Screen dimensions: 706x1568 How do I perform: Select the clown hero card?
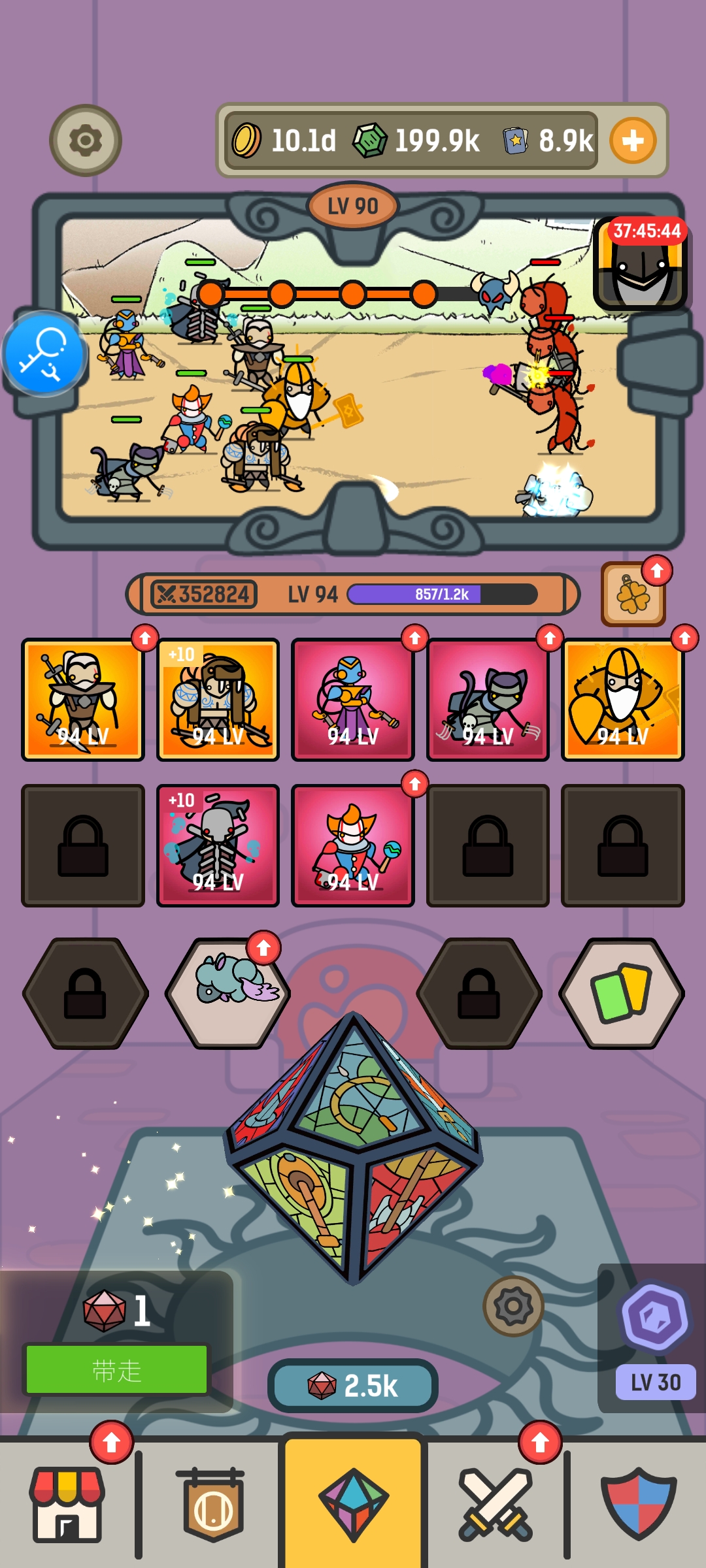tap(353, 845)
